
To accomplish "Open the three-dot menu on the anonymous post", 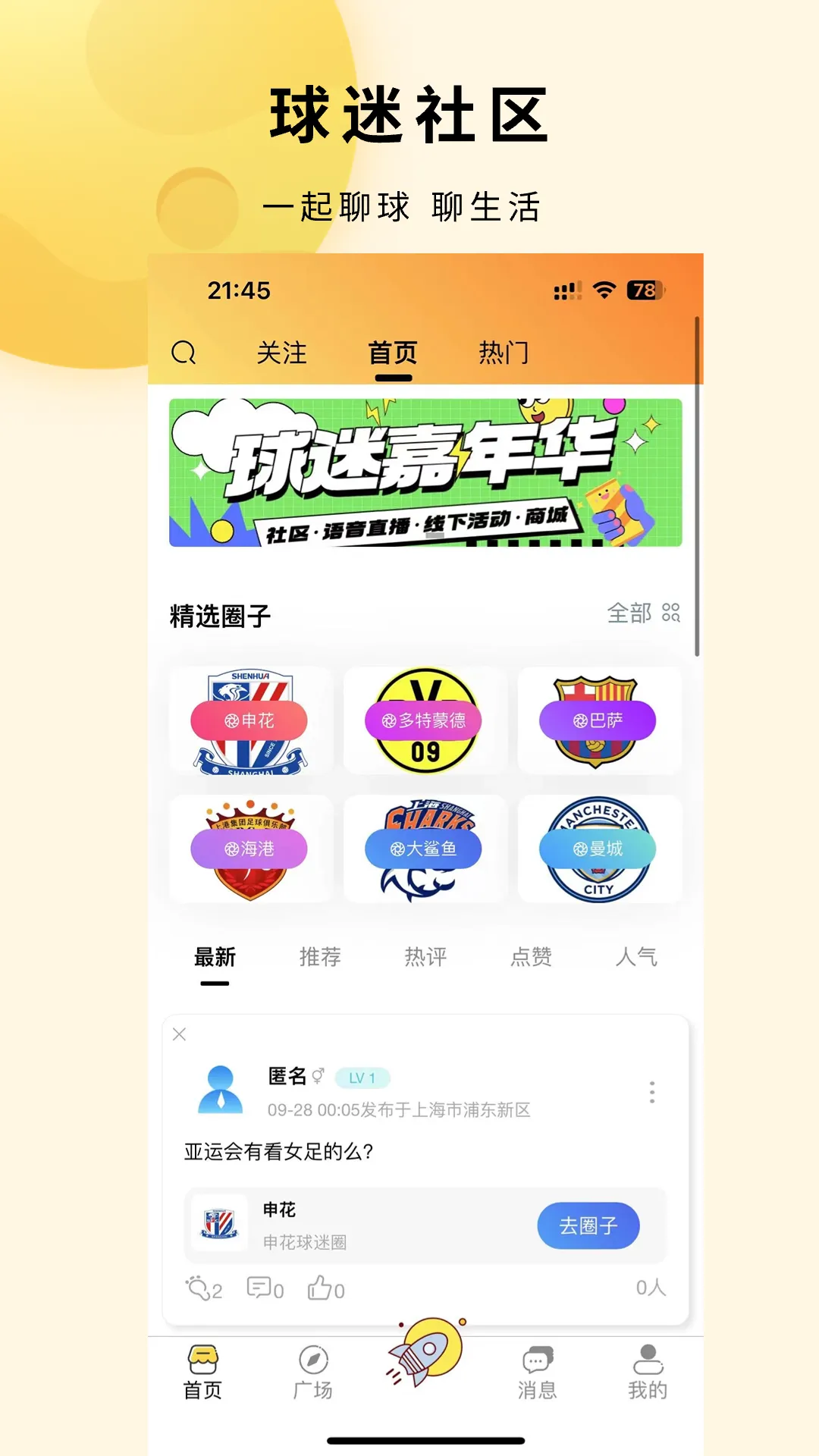I will (651, 1092).
